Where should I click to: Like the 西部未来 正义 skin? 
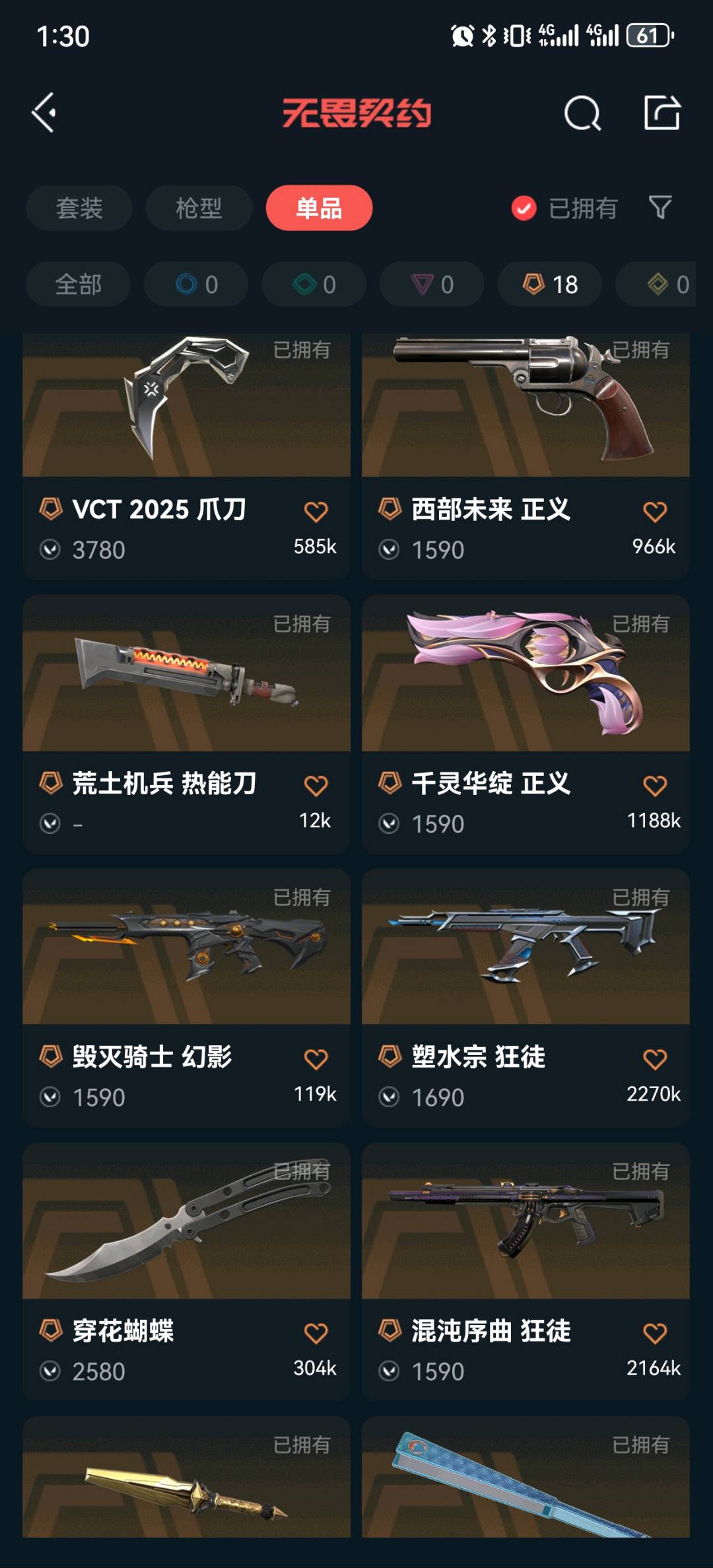tap(654, 512)
